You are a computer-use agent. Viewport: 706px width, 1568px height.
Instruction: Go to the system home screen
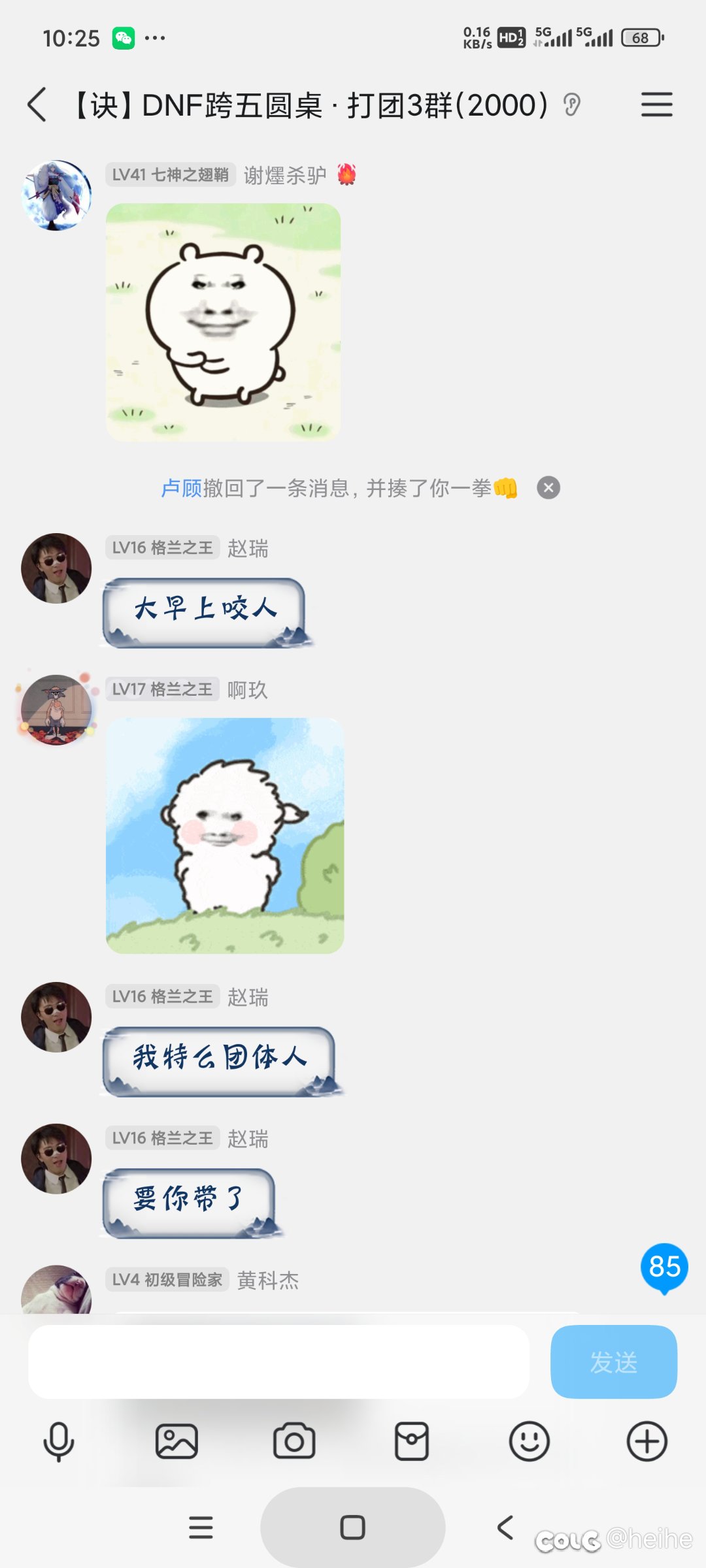(x=353, y=1527)
